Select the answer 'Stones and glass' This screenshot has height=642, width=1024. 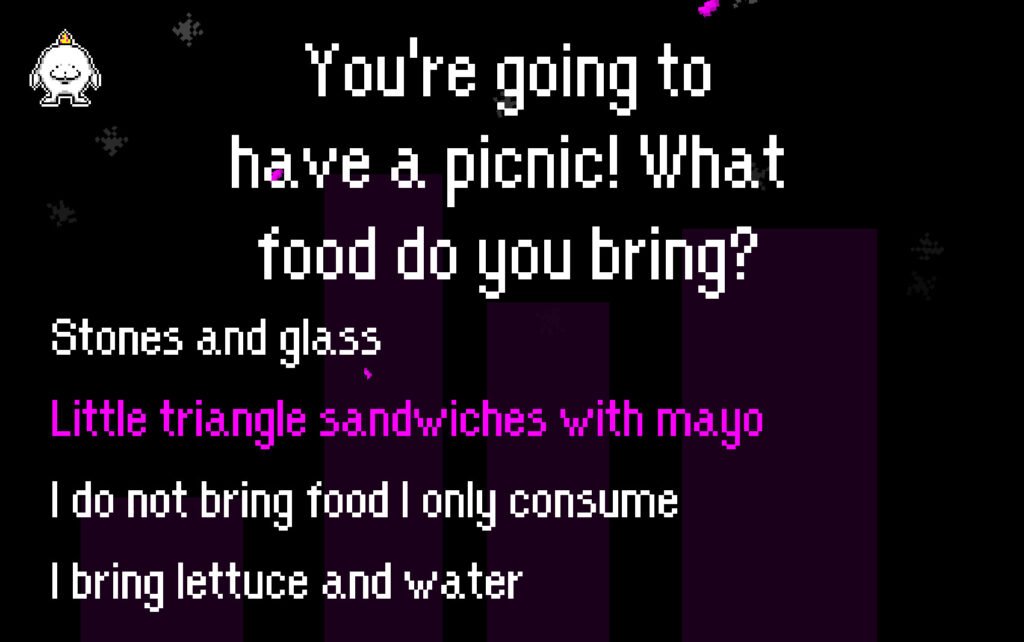pyautogui.click(x=215, y=340)
